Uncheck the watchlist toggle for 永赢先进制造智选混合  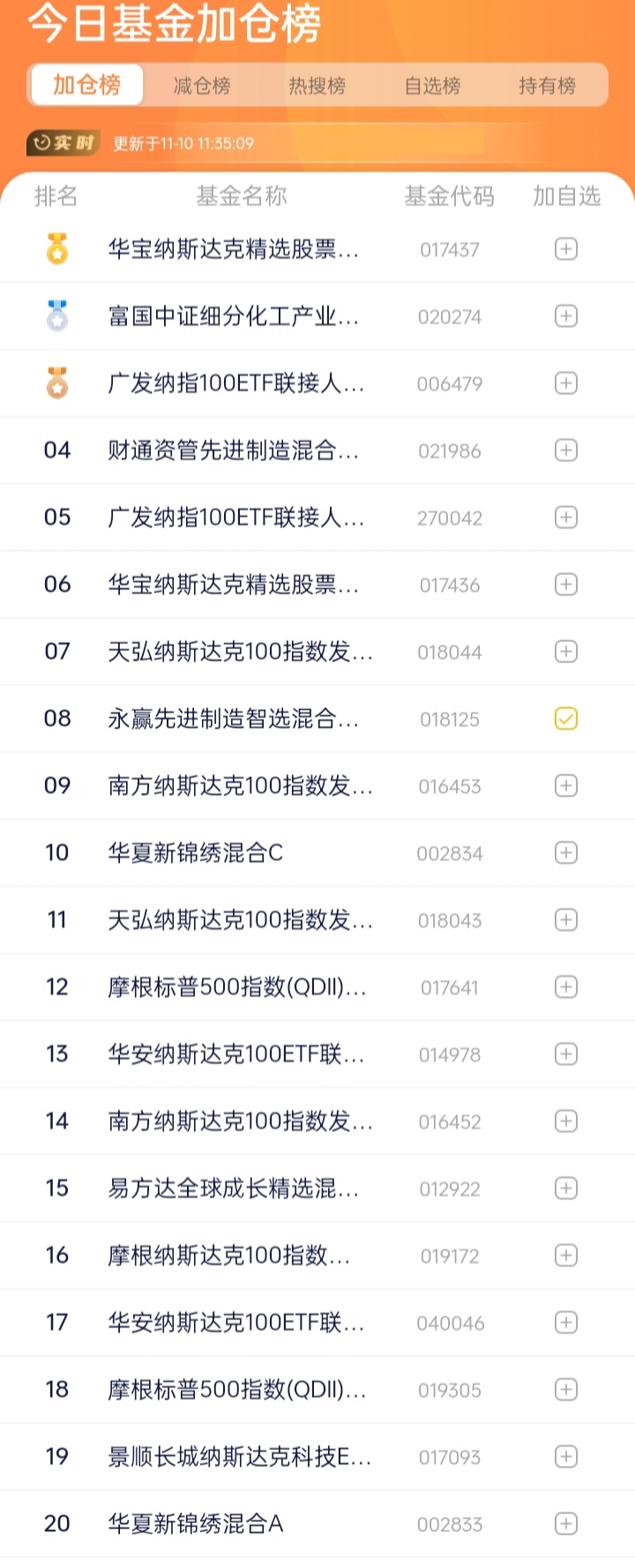[565, 718]
